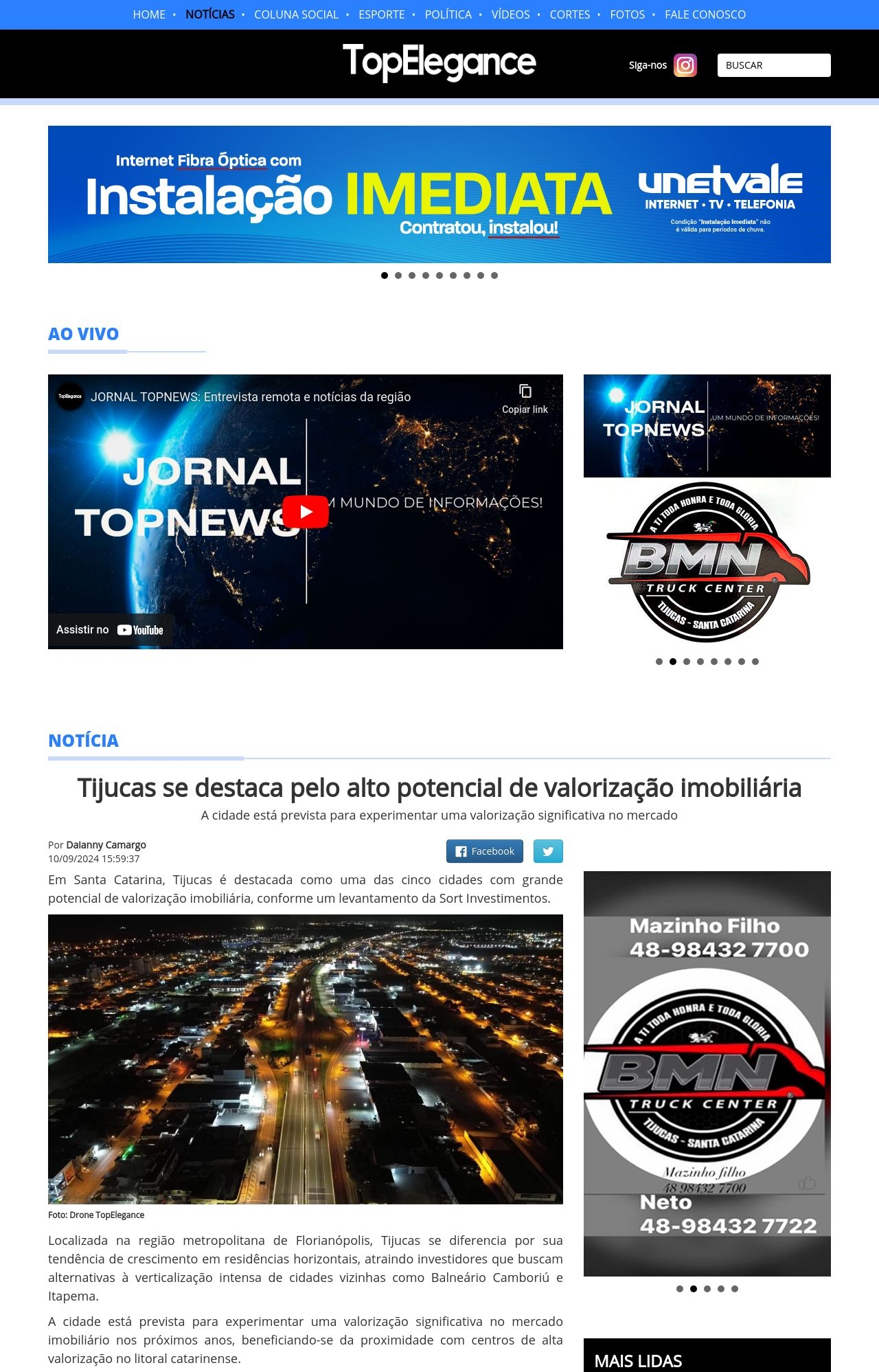Open the TopElegance YouTube channel avatar
This screenshot has height=1372, width=879.
coord(69,396)
